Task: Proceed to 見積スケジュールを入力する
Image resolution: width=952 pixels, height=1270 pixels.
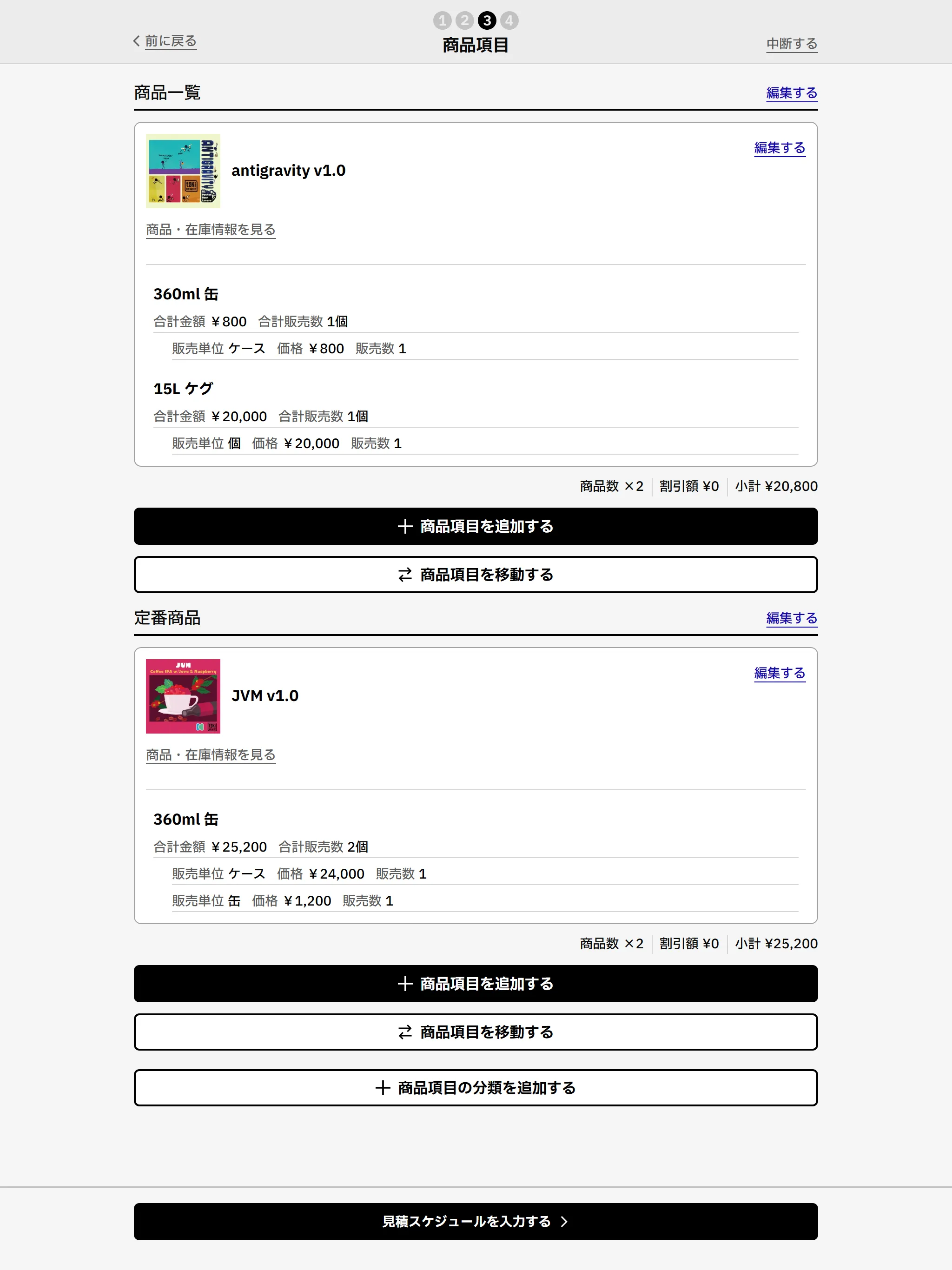Action: (x=476, y=1221)
